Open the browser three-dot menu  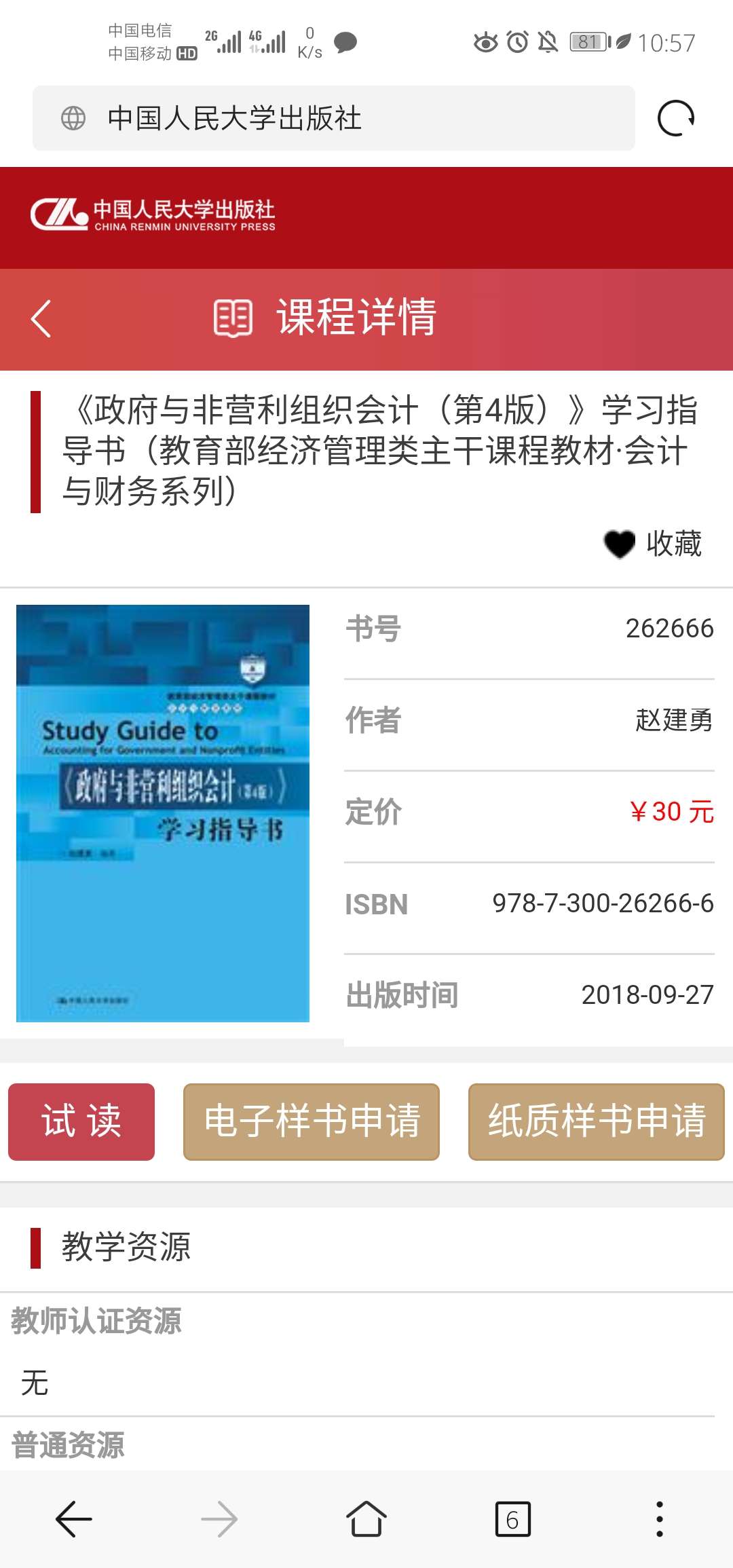click(x=659, y=1519)
